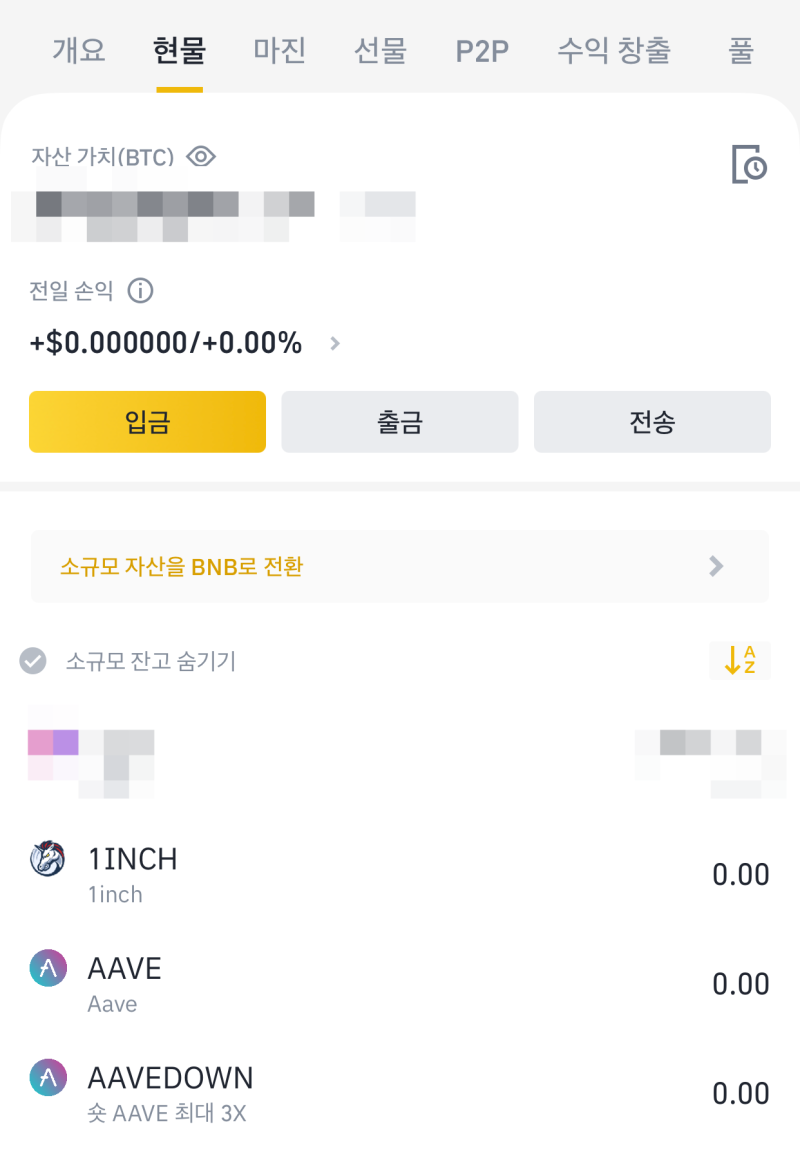Tap the info icon beside 전일 손익

[x=139, y=291]
